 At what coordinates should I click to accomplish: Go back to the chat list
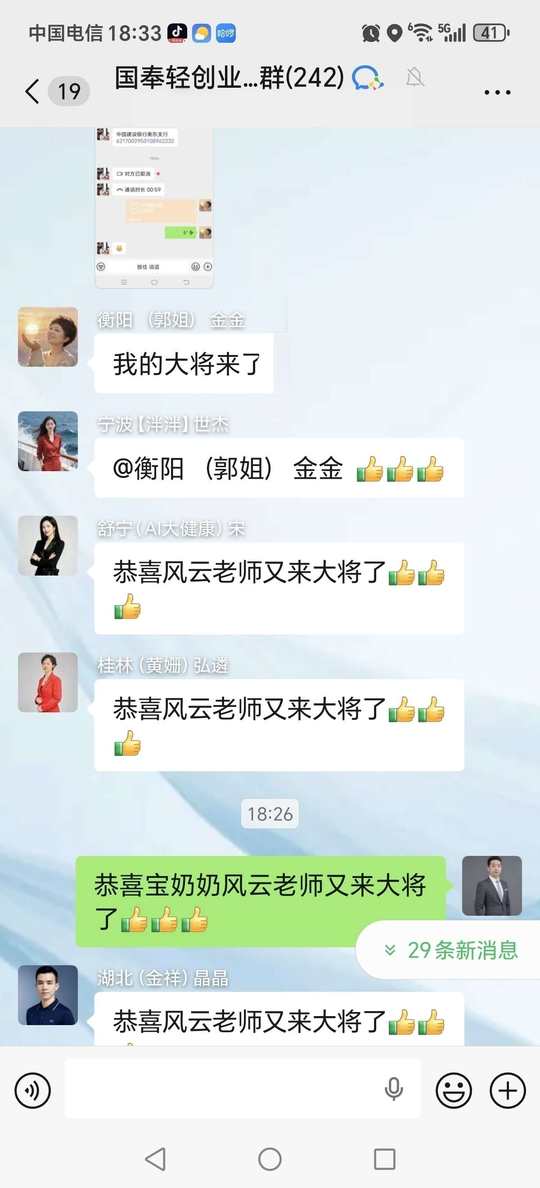pos(32,92)
